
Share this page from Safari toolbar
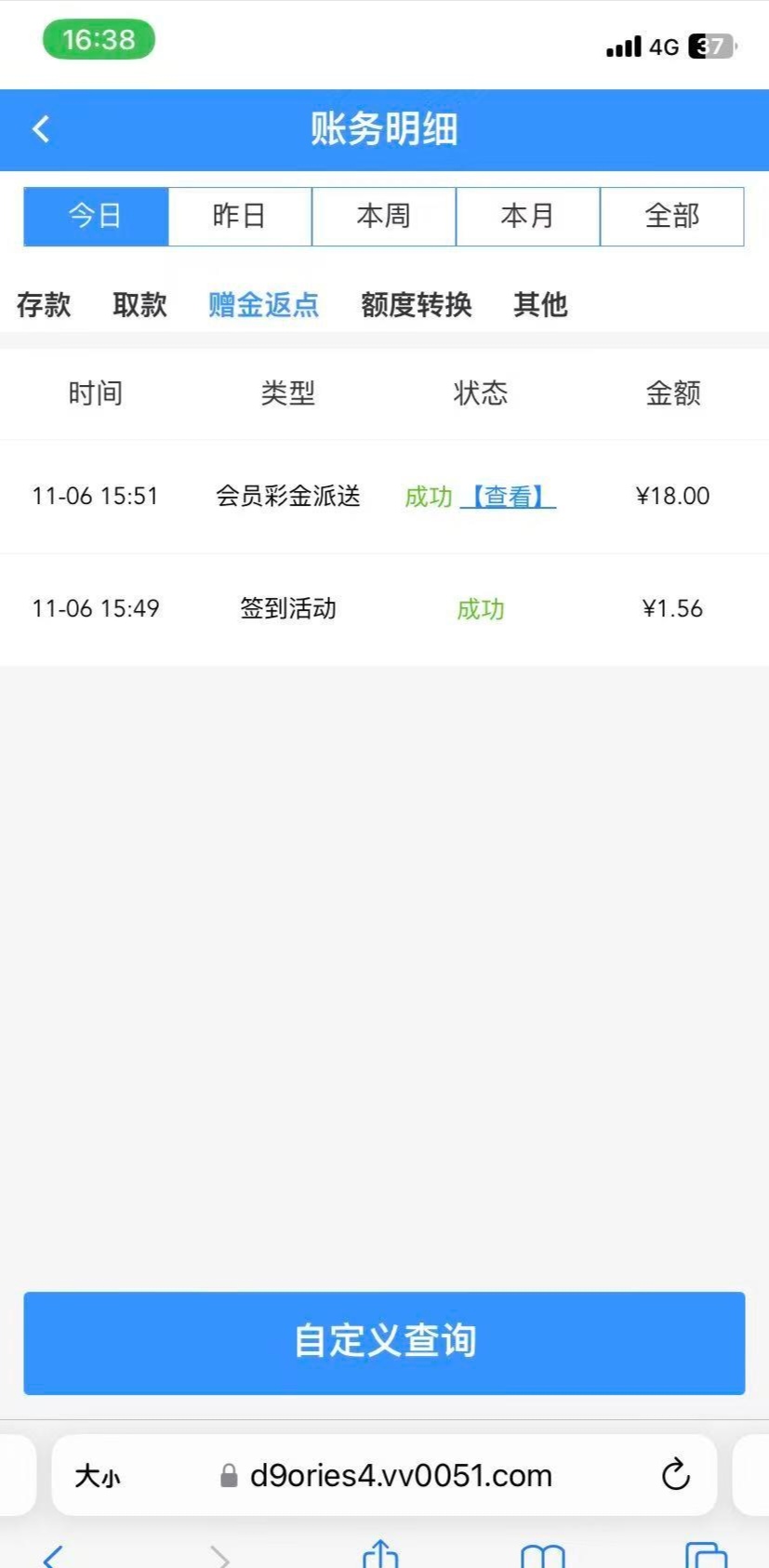point(380,1554)
